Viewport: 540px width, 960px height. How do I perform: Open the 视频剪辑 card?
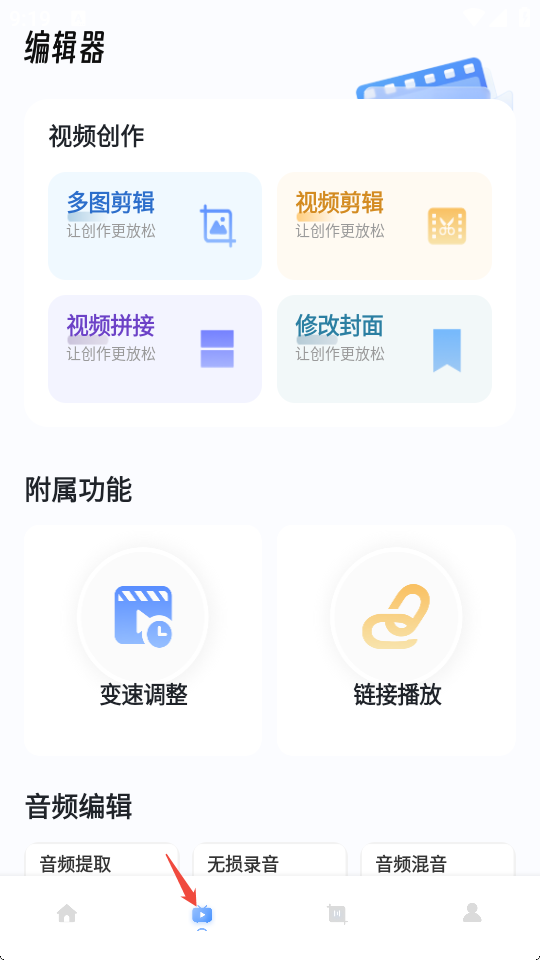click(384, 226)
